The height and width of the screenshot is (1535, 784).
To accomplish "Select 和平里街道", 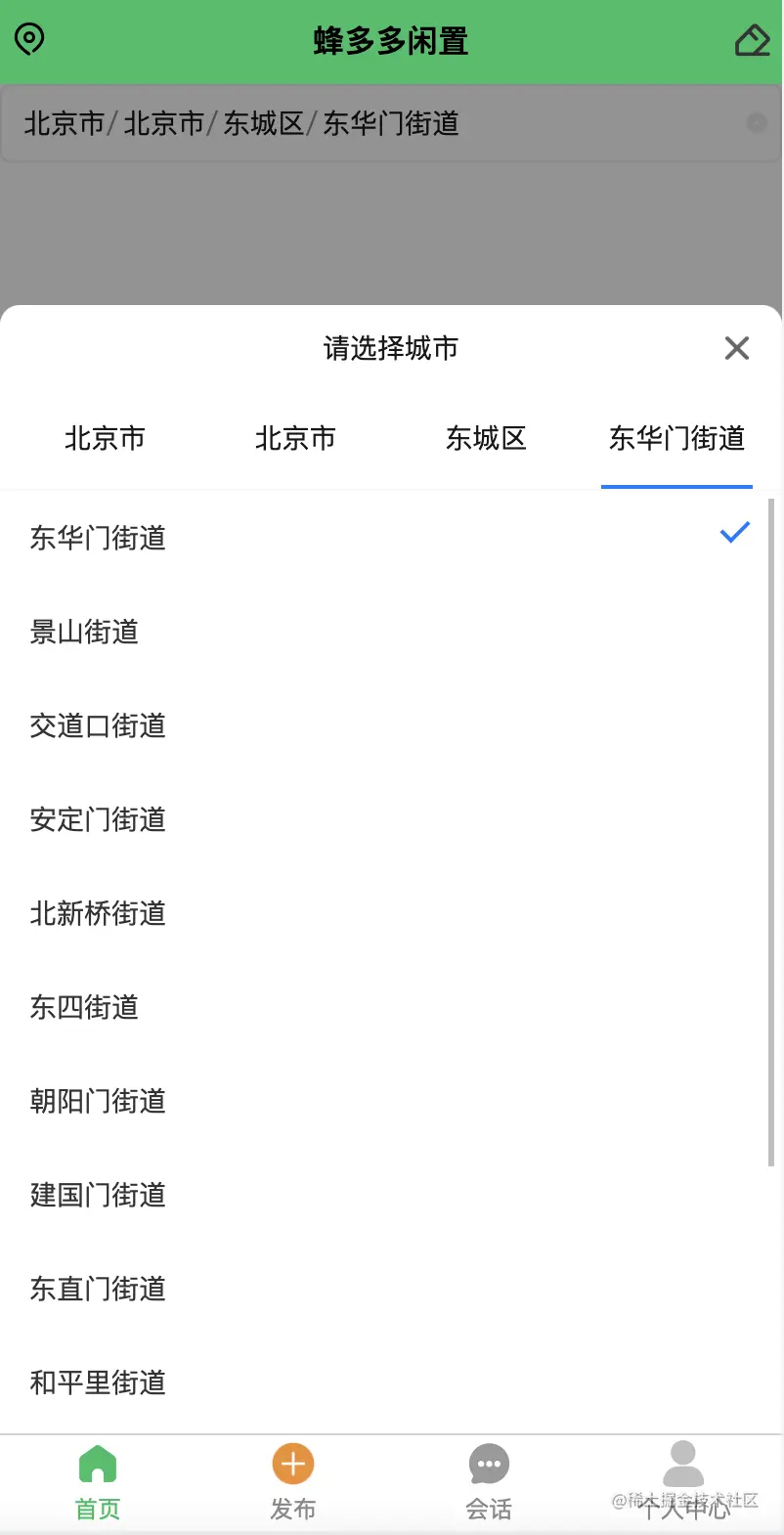I will [98, 1382].
